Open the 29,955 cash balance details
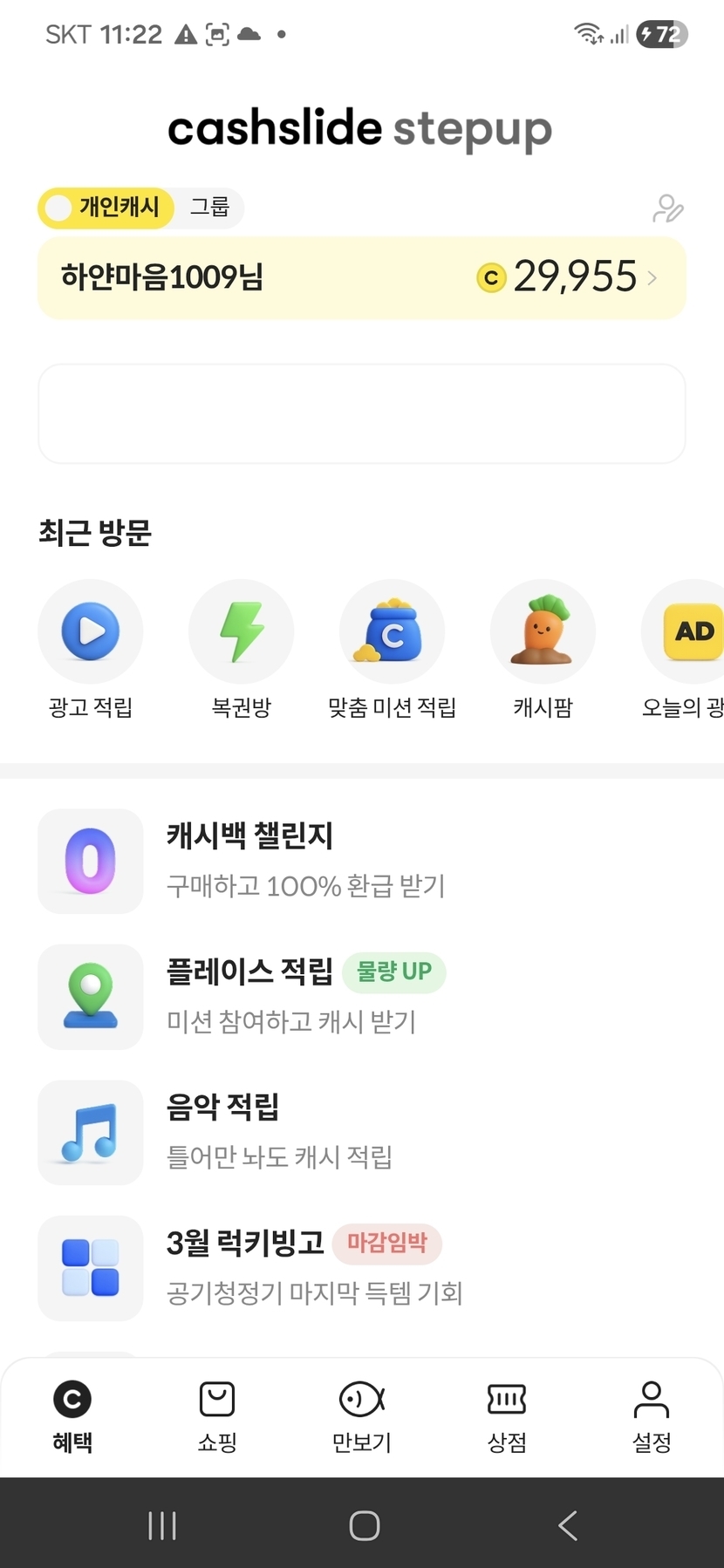Image resolution: width=724 pixels, height=1568 pixels. click(x=567, y=277)
